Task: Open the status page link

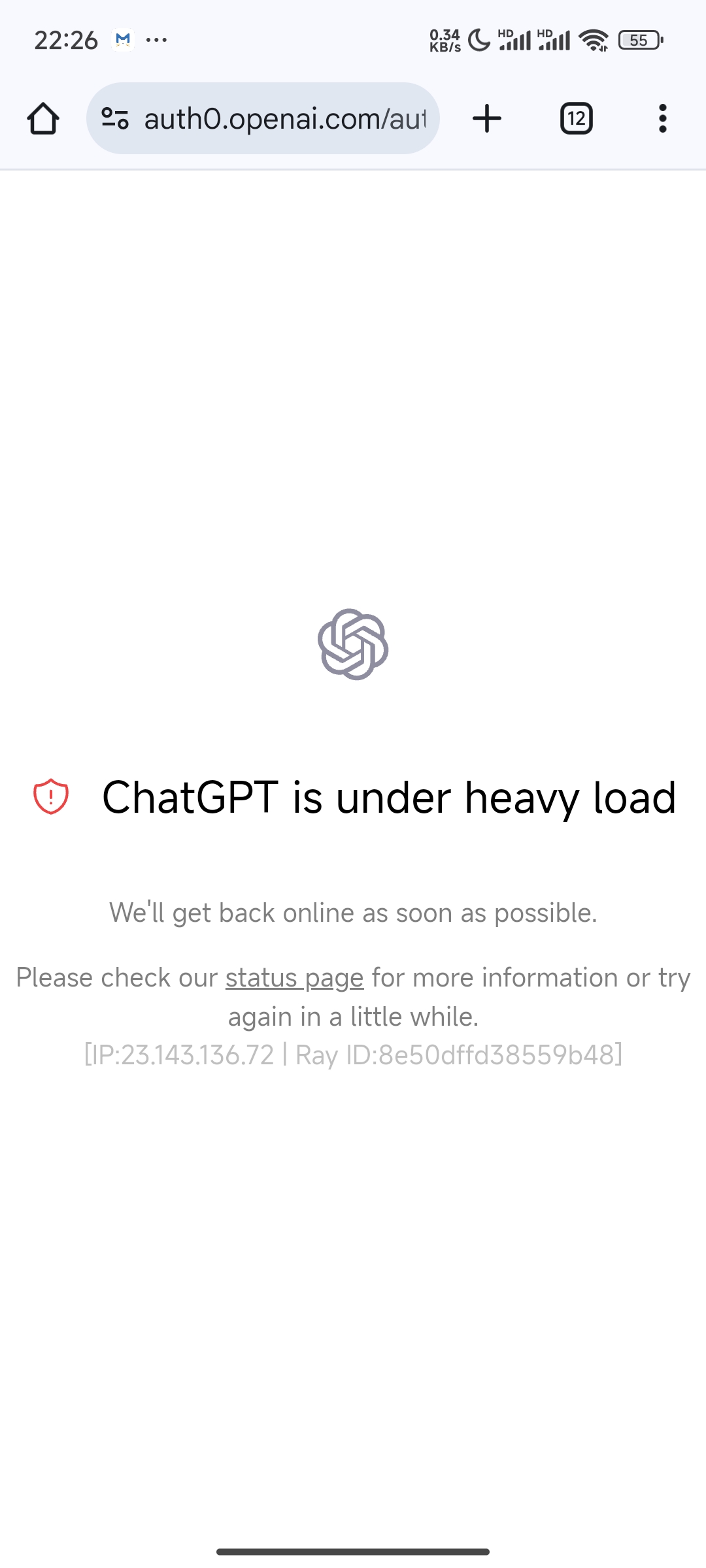Action: click(294, 978)
